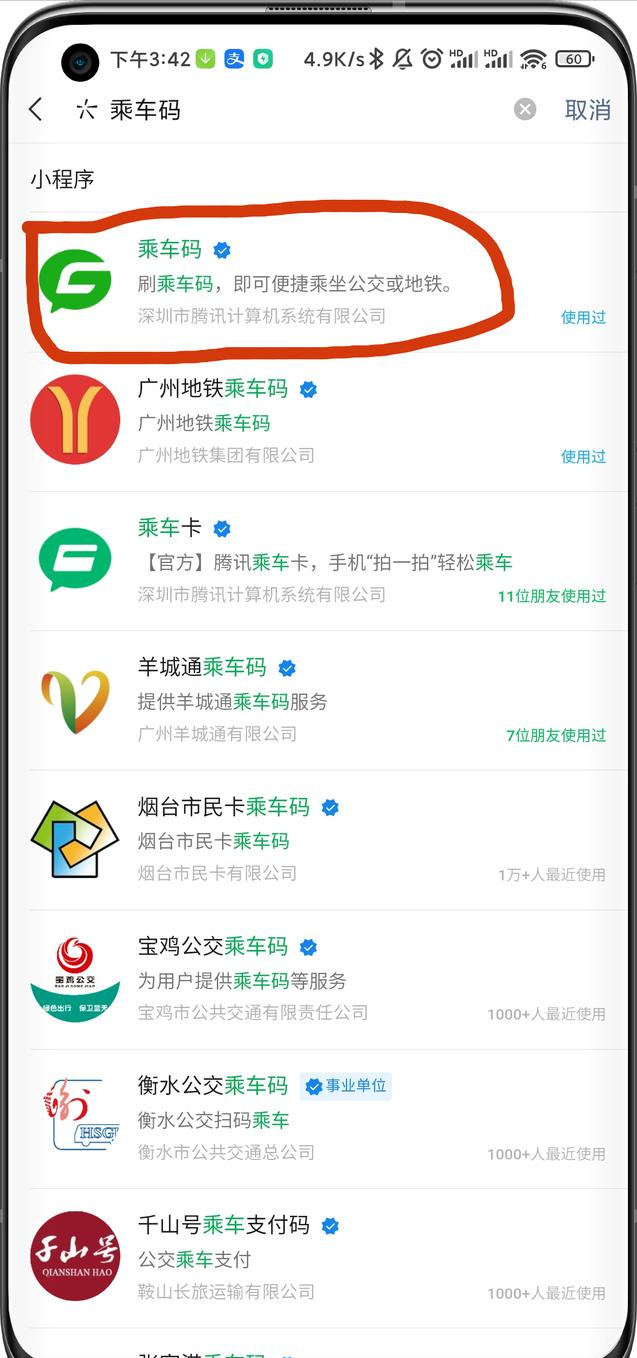Viewport: 637px width, 1358px height.
Task: Open the 广州地铁乘车码 mini program
Action: point(300,421)
